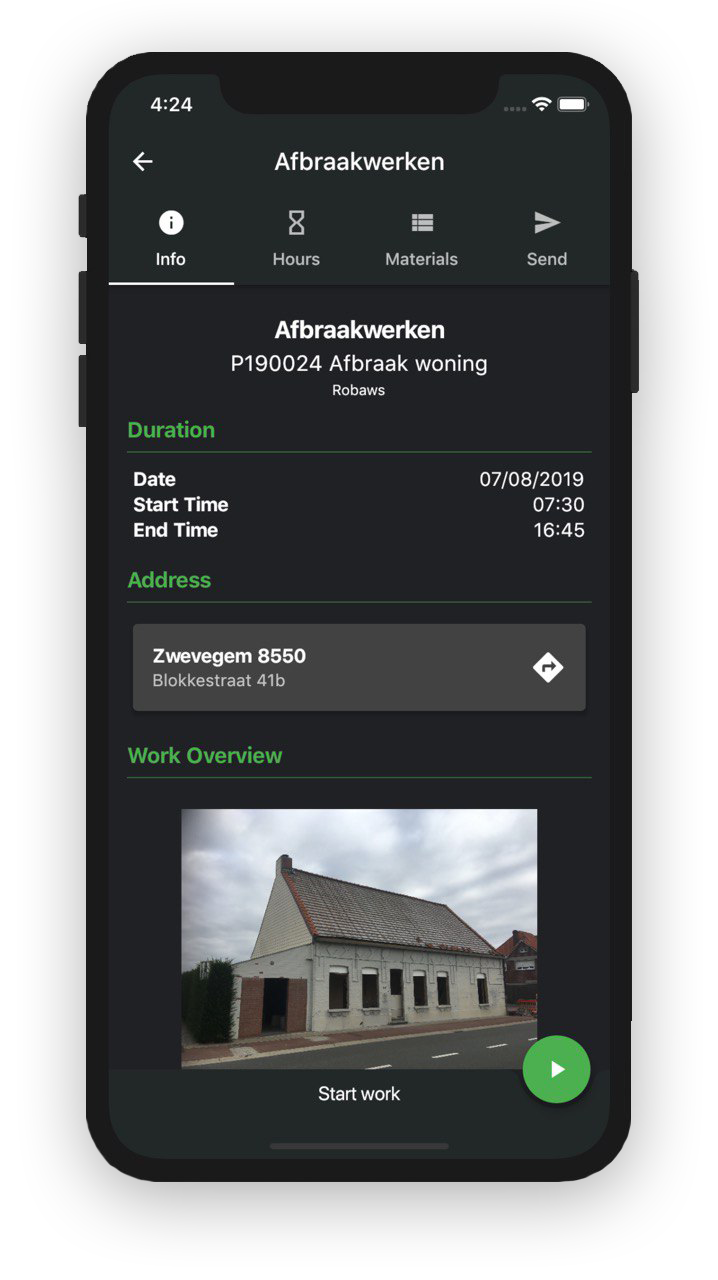The image size is (718, 1280).
Task: Open directions to Zwevegem 8550
Action: click(x=547, y=667)
